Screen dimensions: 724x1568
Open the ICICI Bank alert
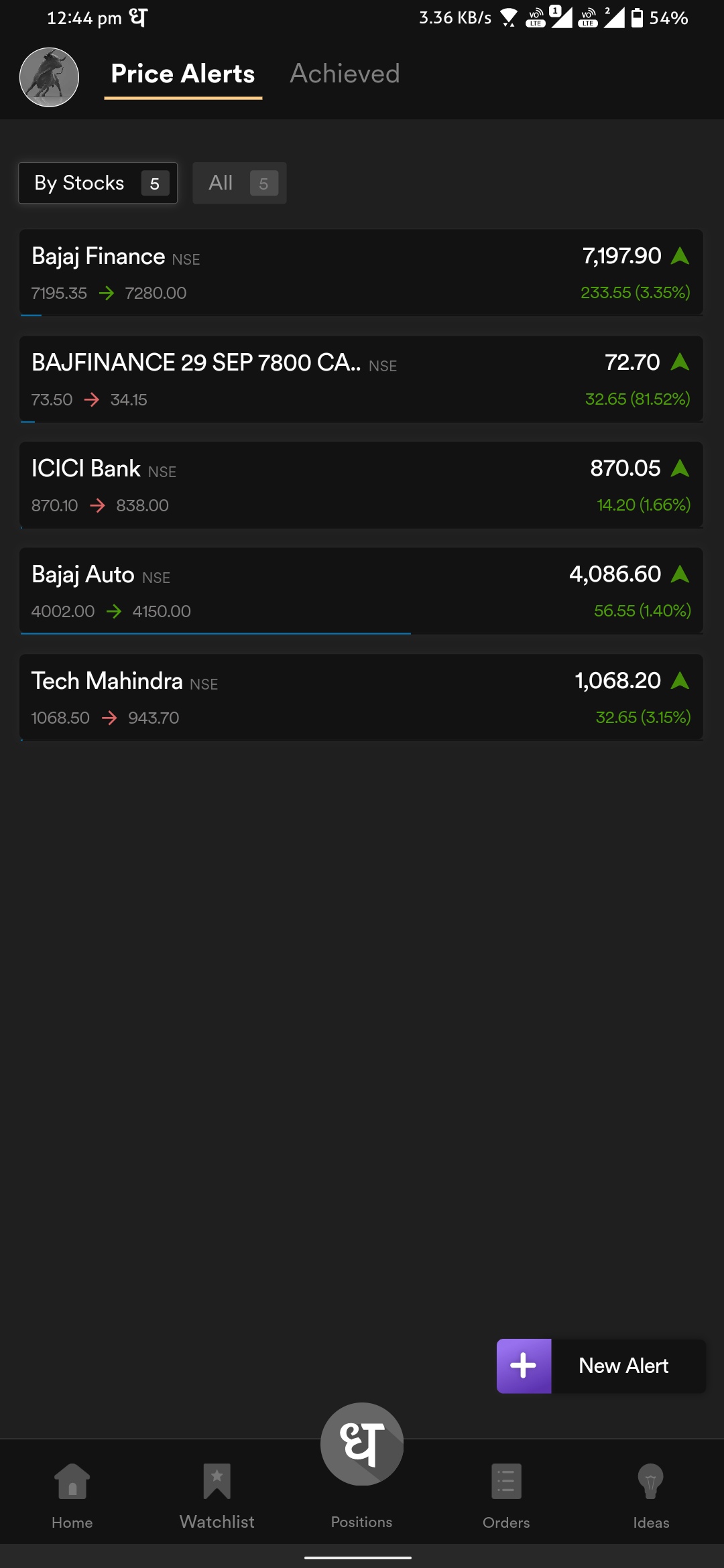tap(361, 485)
